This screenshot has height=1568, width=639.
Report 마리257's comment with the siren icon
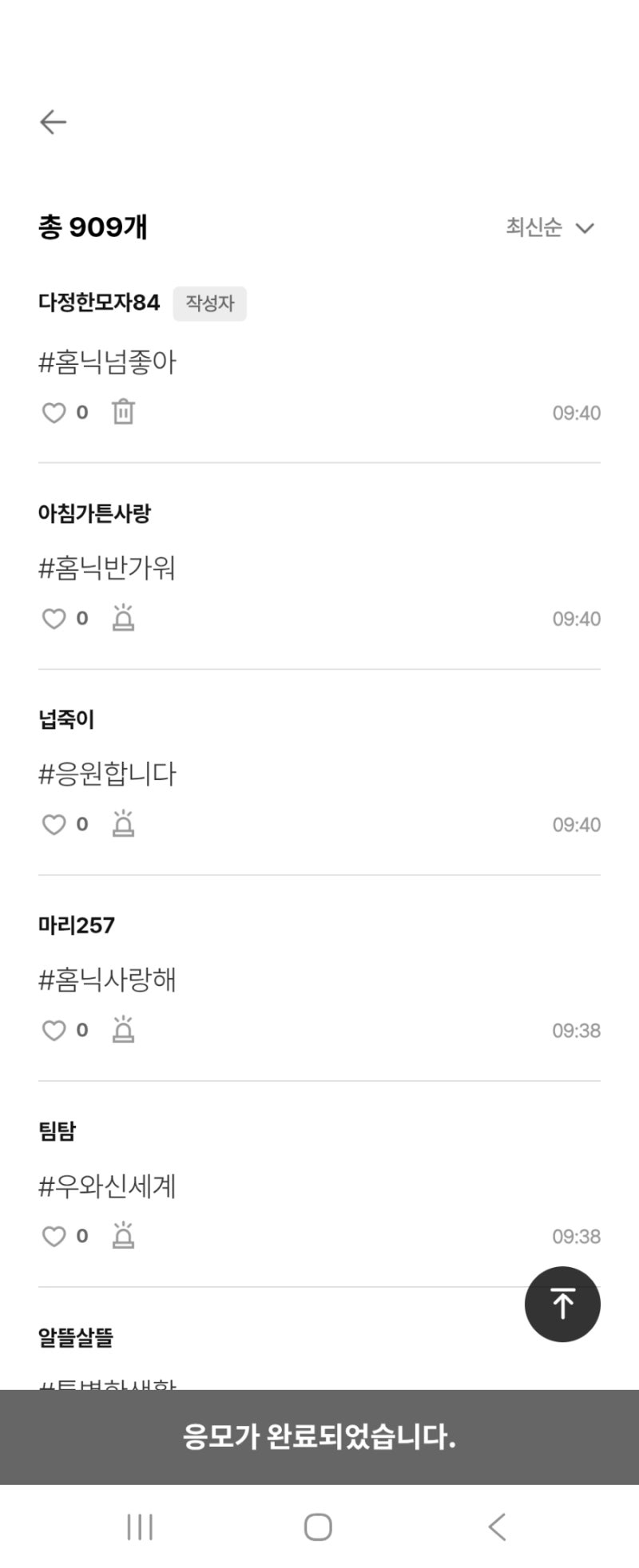pyautogui.click(x=123, y=1031)
